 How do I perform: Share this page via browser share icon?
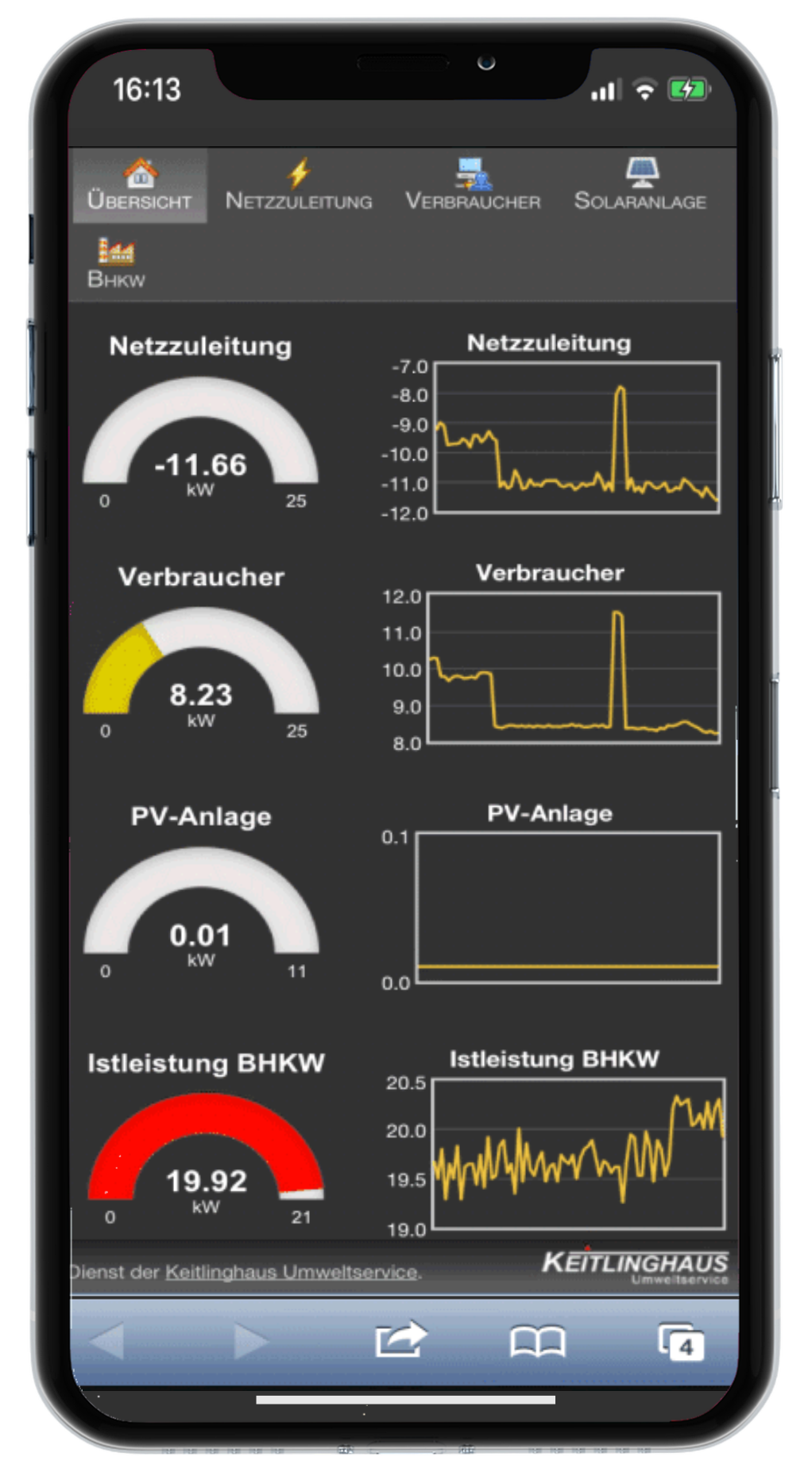click(401, 1341)
